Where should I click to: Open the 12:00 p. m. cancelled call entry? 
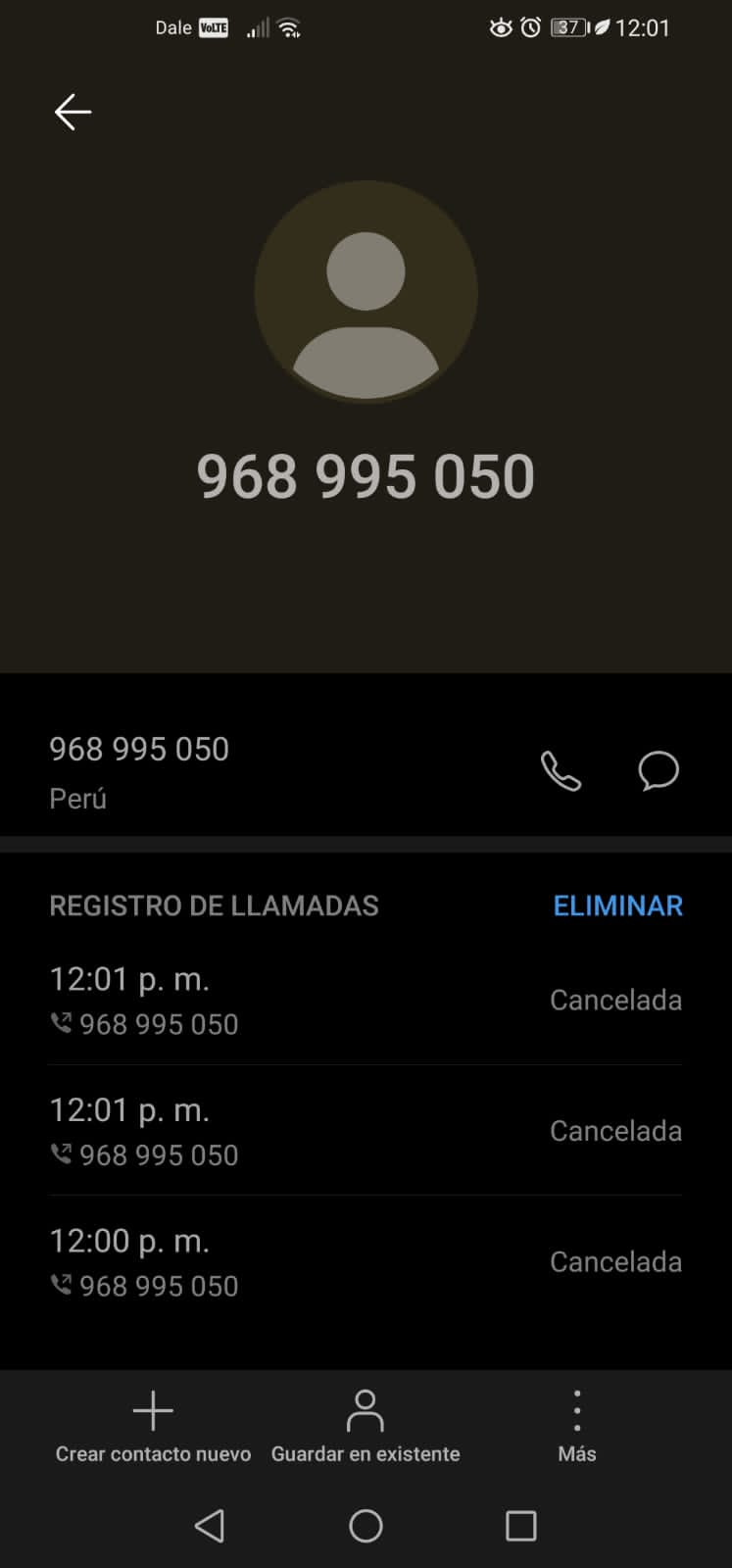click(x=366, y=1261)
